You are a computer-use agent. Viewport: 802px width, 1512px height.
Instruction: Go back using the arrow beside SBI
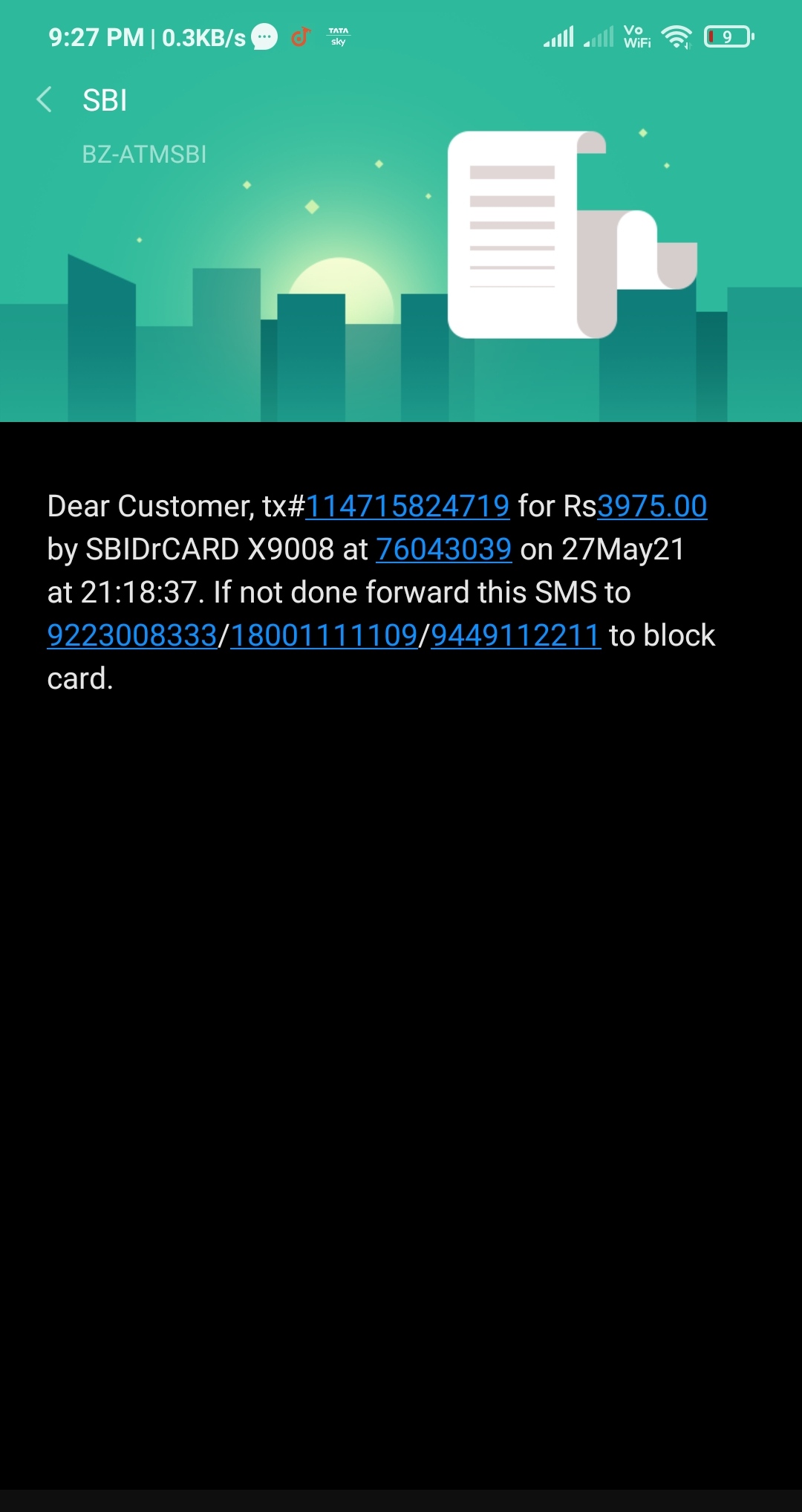[45, 100]
